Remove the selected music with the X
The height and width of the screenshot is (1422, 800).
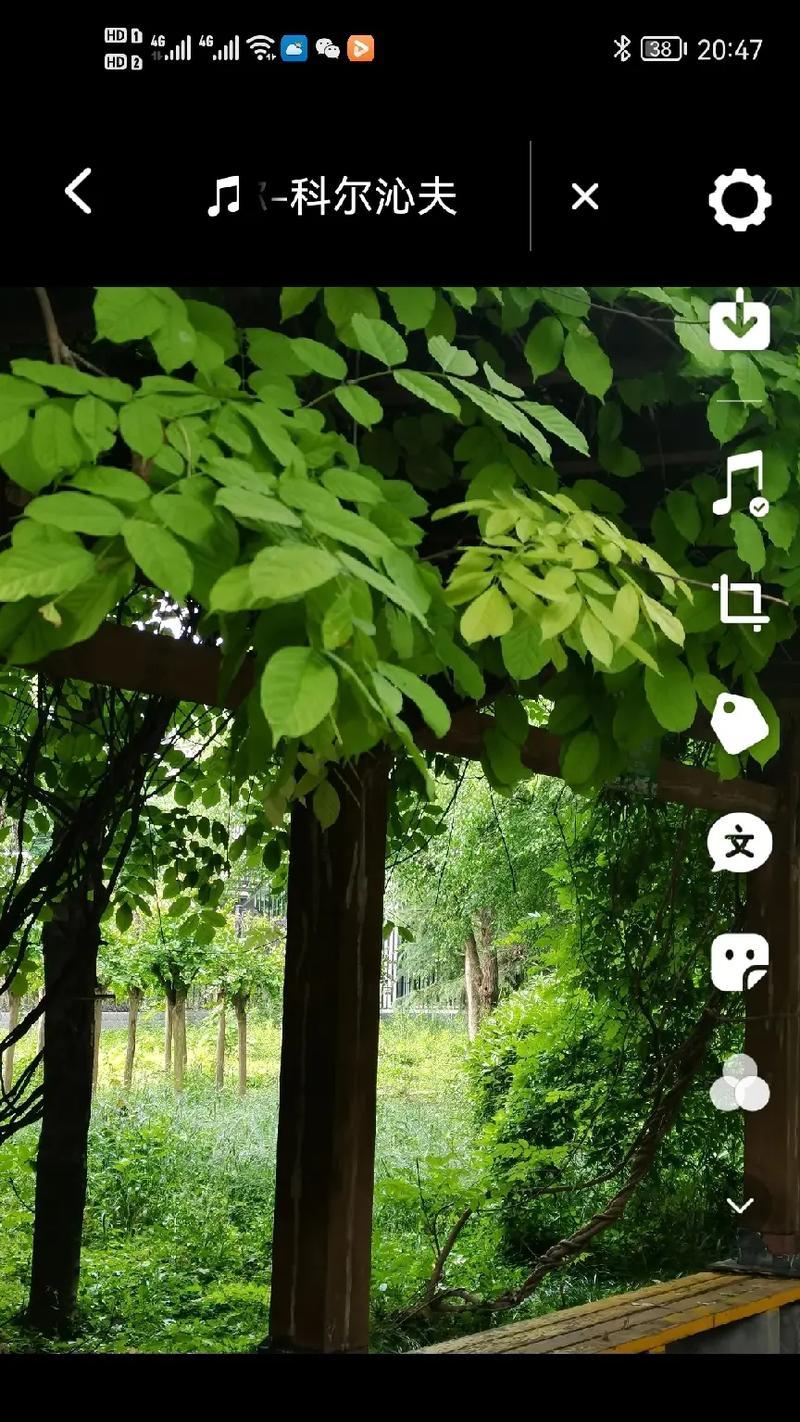click(584, 197)
